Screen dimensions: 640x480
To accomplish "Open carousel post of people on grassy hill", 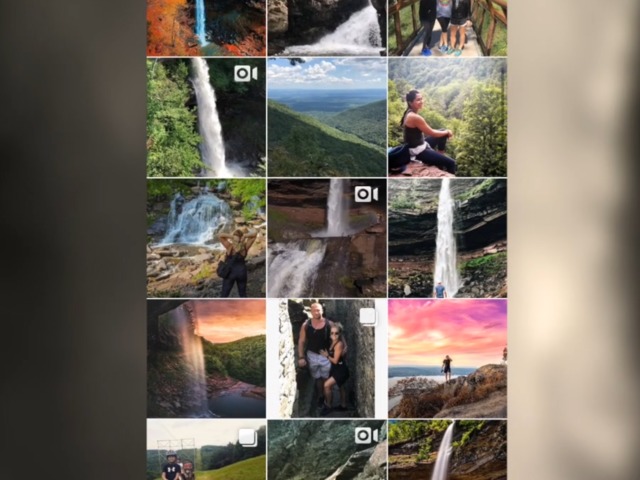I will point(206,451).
